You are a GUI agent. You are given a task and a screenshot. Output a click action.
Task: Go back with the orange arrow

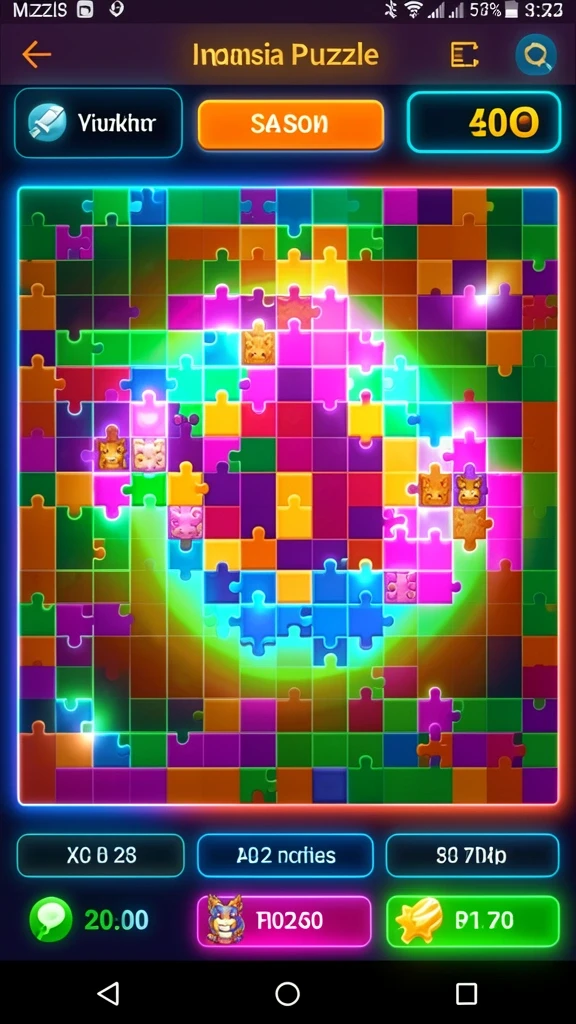click(x=36, y=55)
